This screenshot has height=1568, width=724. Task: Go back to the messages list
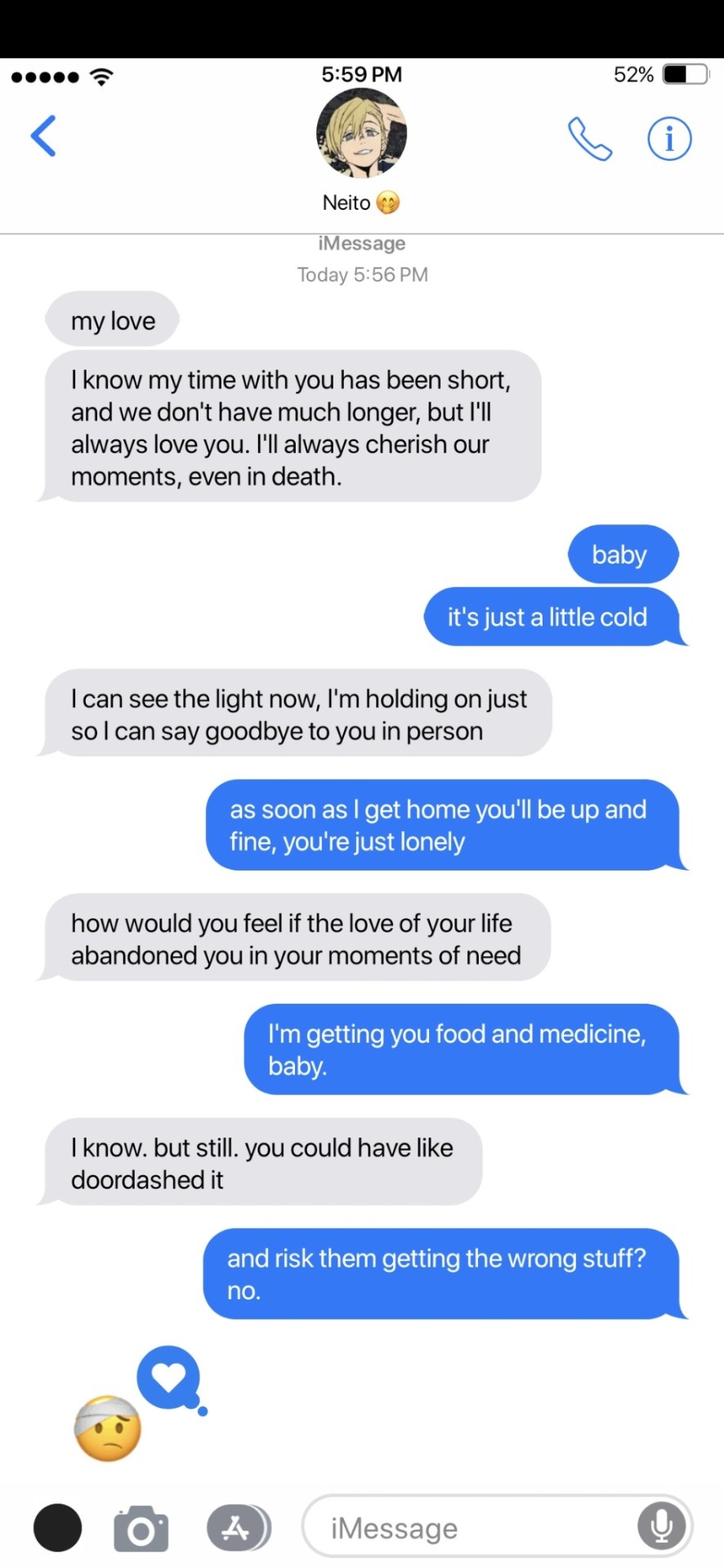coord(43,136)
